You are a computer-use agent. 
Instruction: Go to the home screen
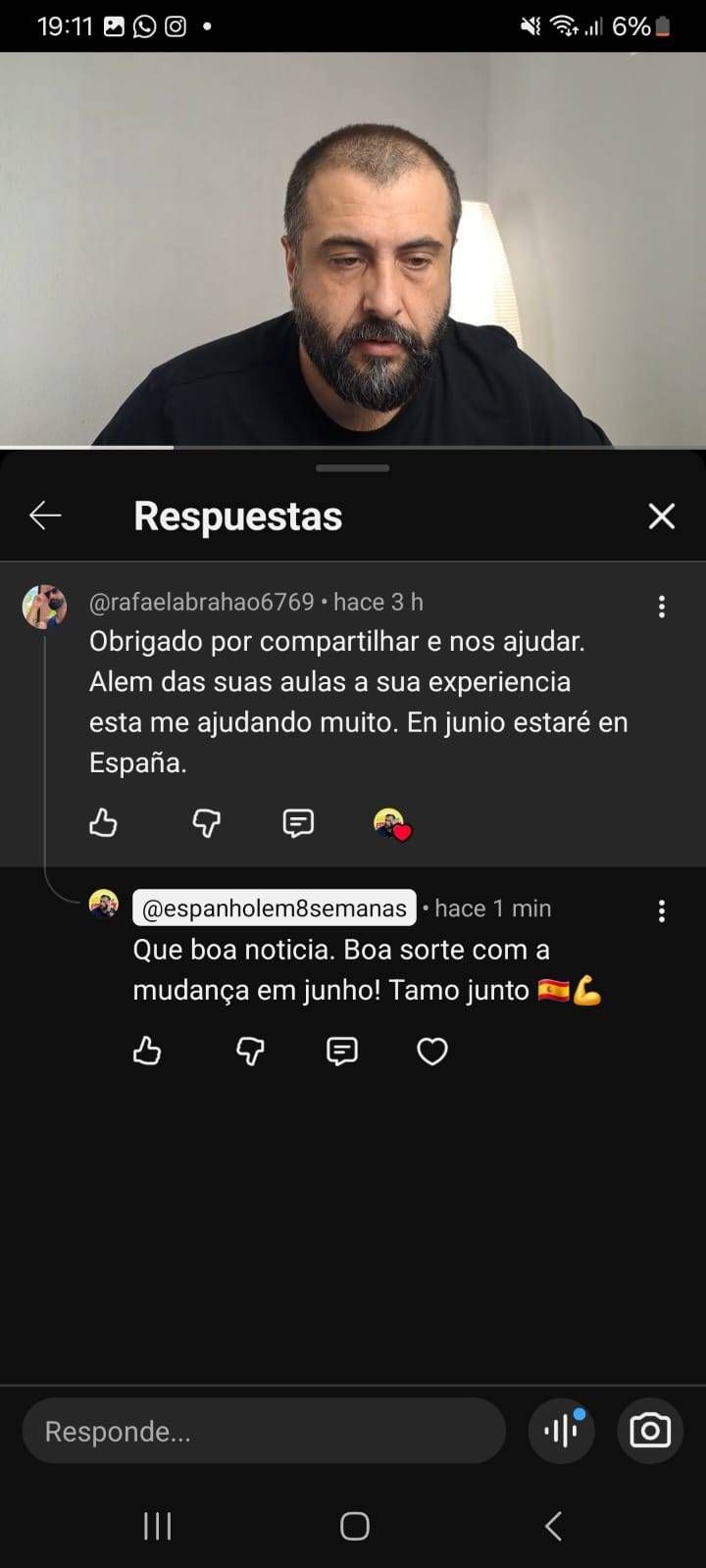(354, 1526)
